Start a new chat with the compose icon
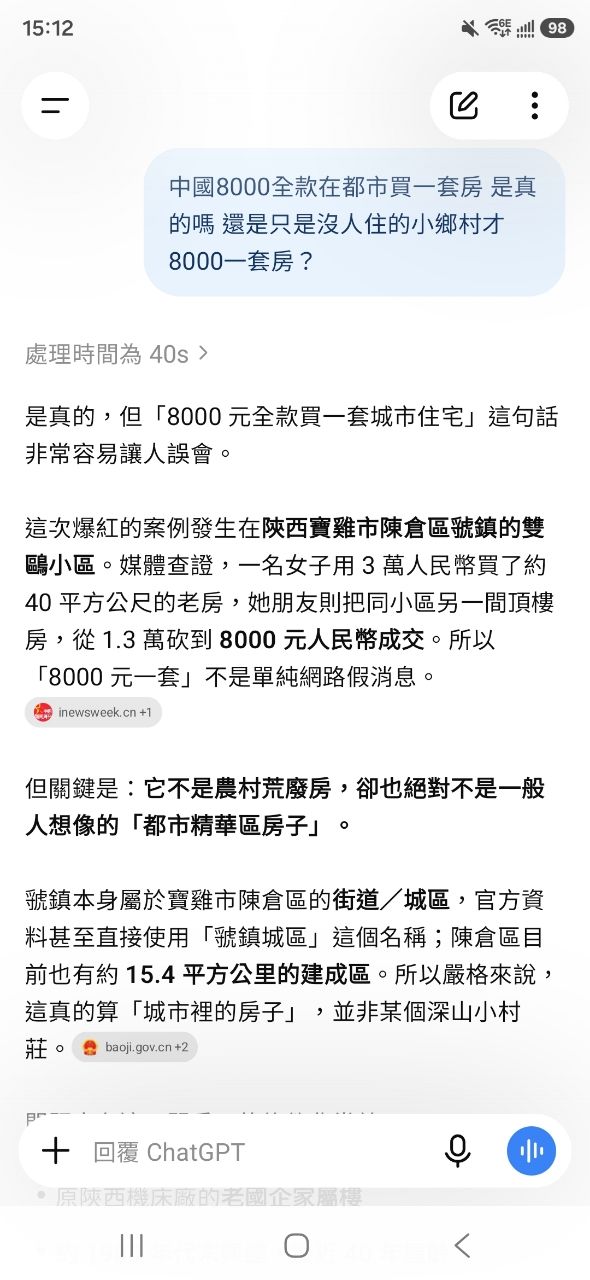The image size is (590, 1280). click(x=464, y=105)
